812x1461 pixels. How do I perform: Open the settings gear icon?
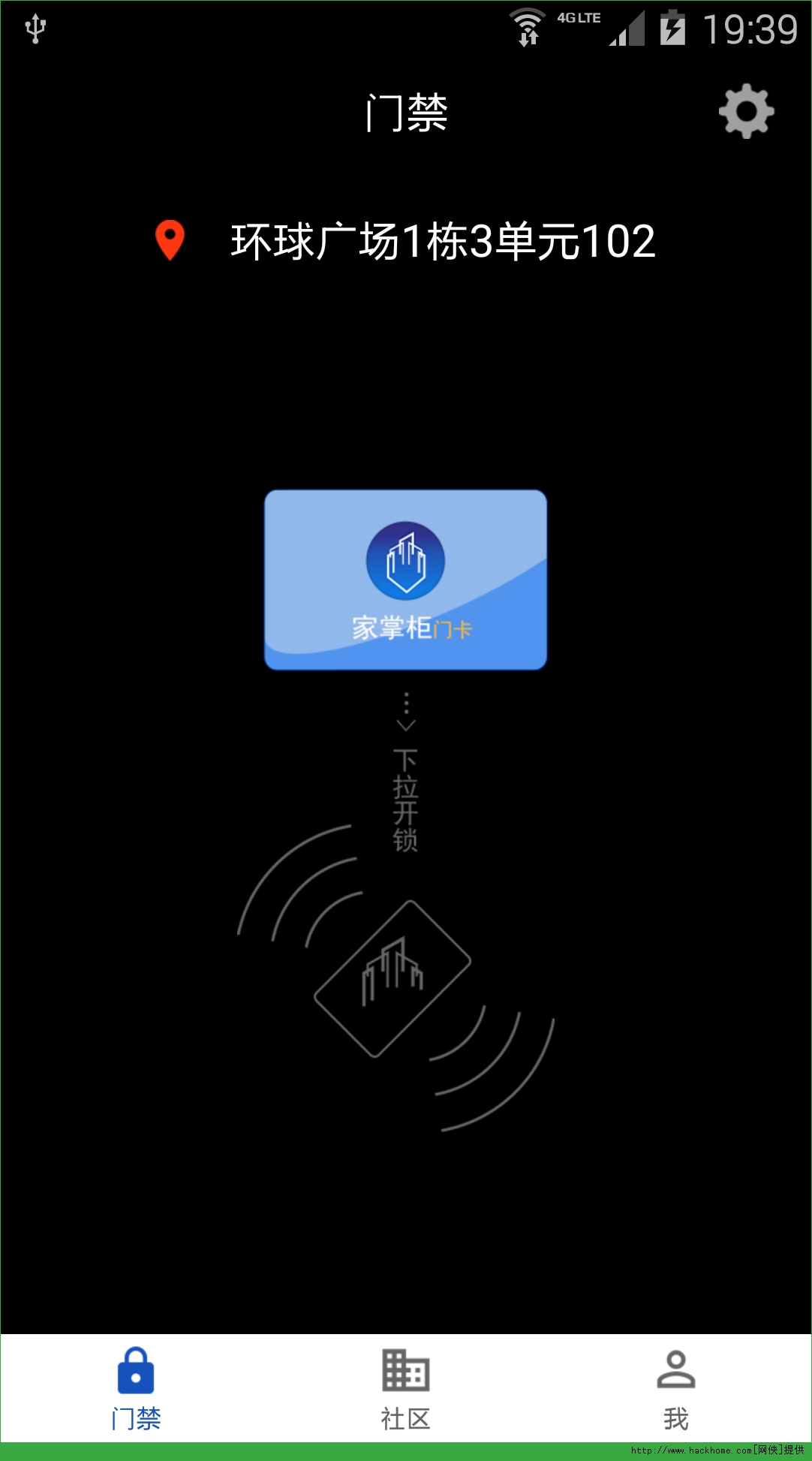pos(746,112)
